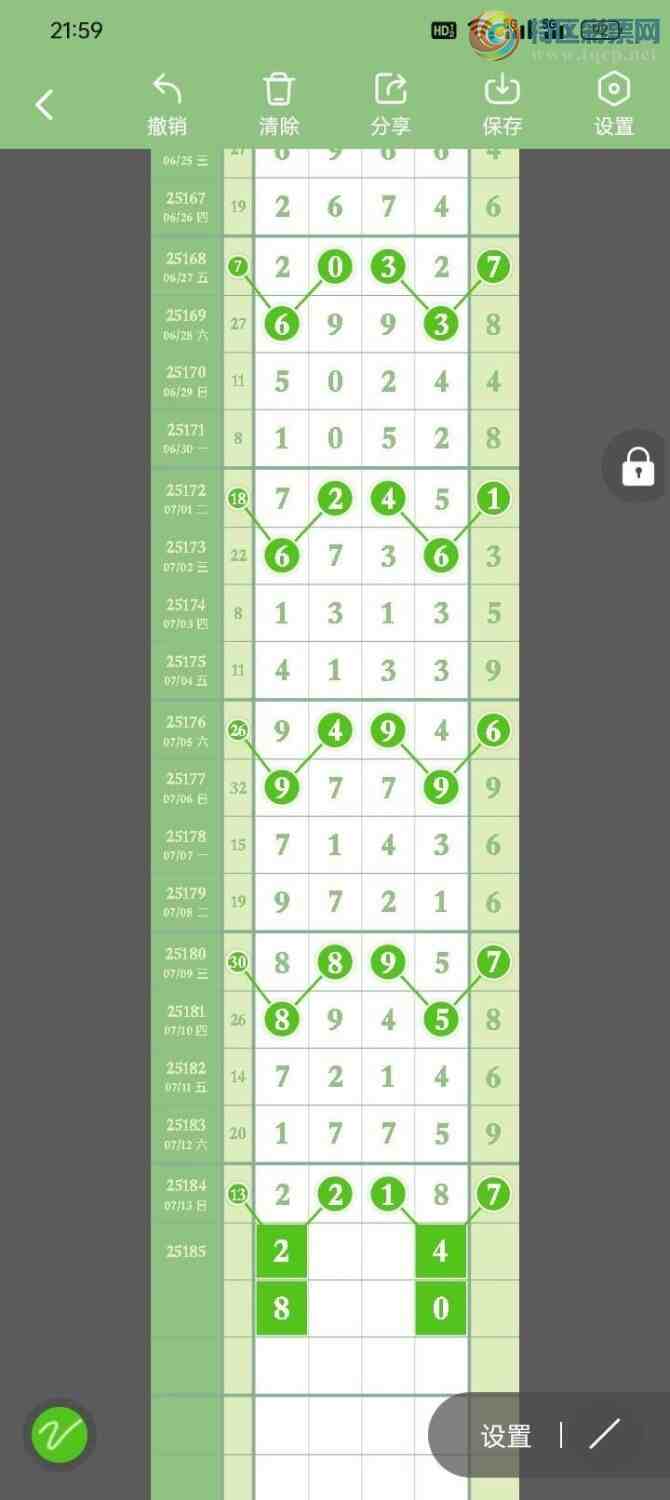Go back using the top-left arrow
This screenshot has height=1500, width=670.
click(44, 105)
